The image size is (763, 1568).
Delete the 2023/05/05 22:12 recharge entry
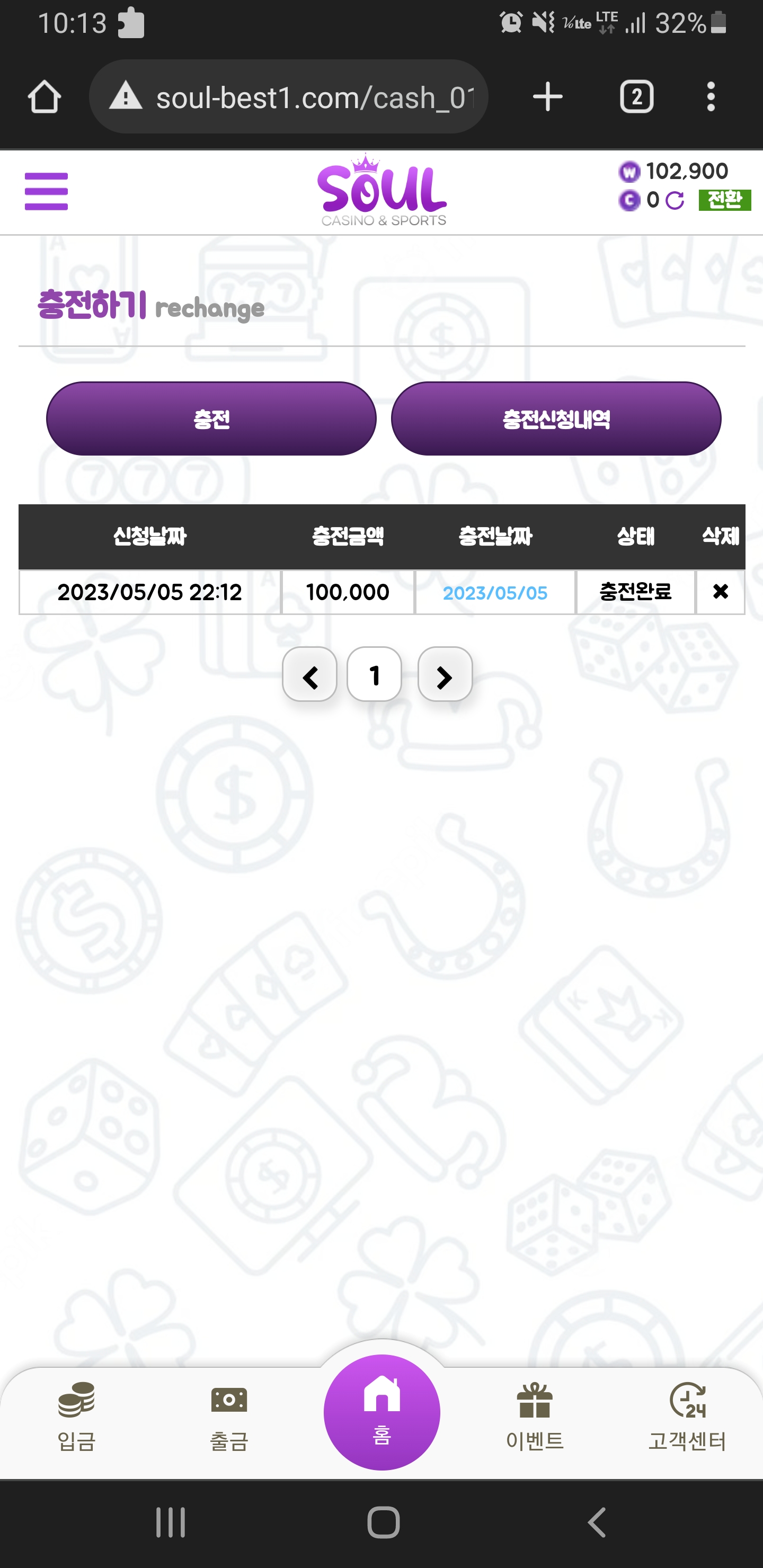point(720,592)
